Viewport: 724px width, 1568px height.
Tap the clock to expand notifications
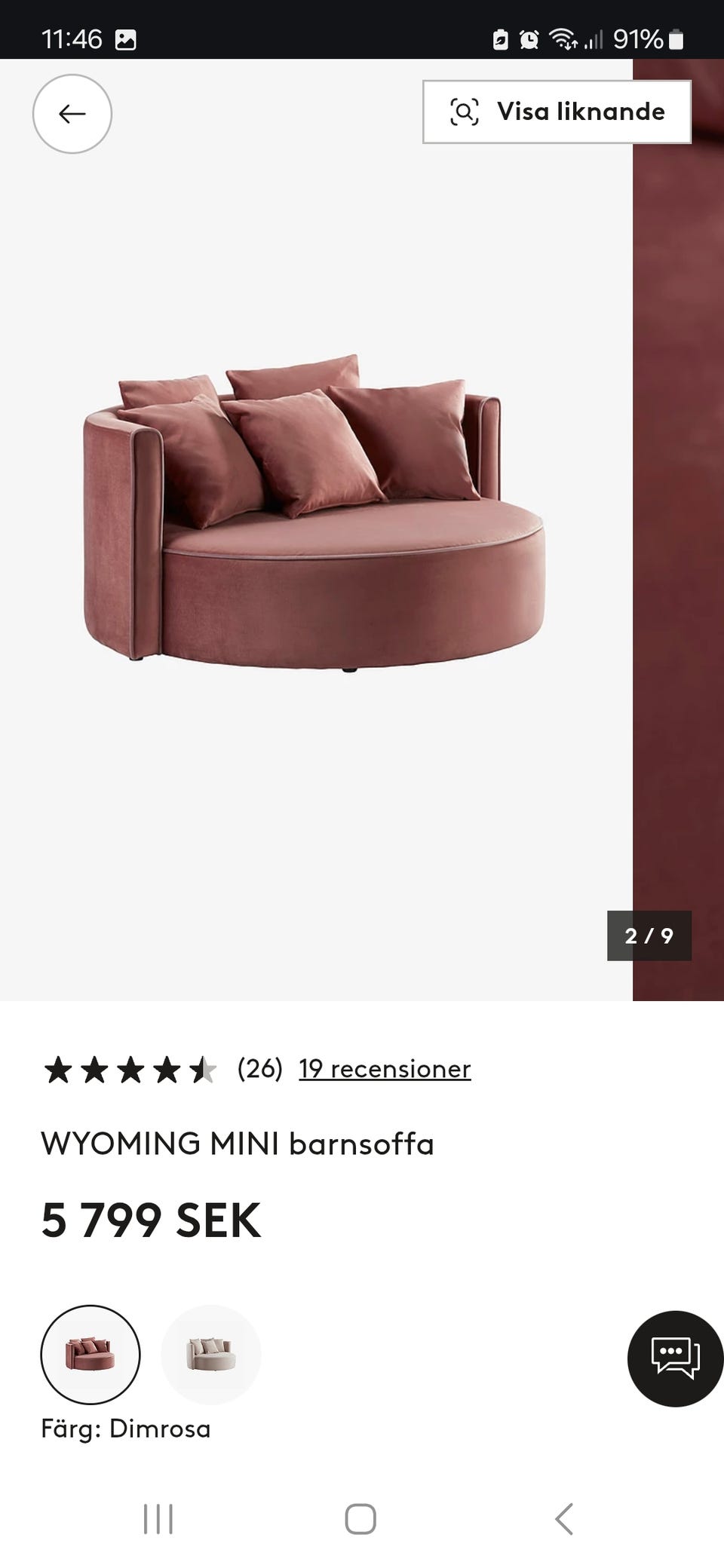coord(71,38)
